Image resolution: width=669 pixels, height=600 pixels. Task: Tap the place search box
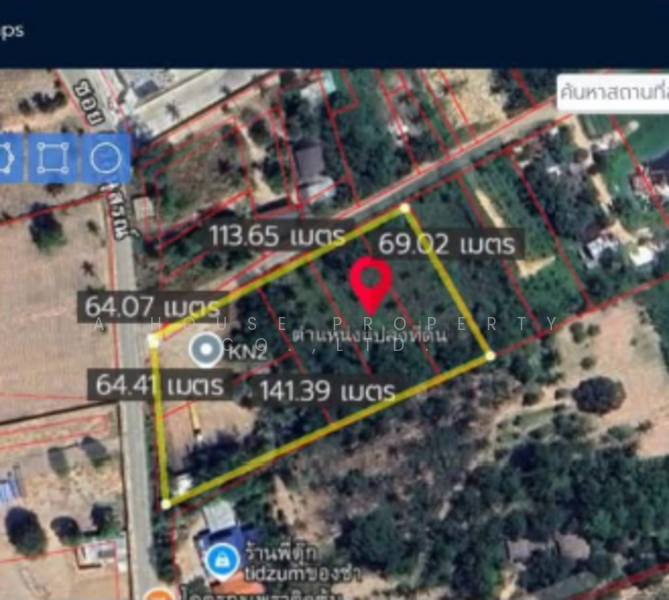pyautogui.click(x=612, y=92)
